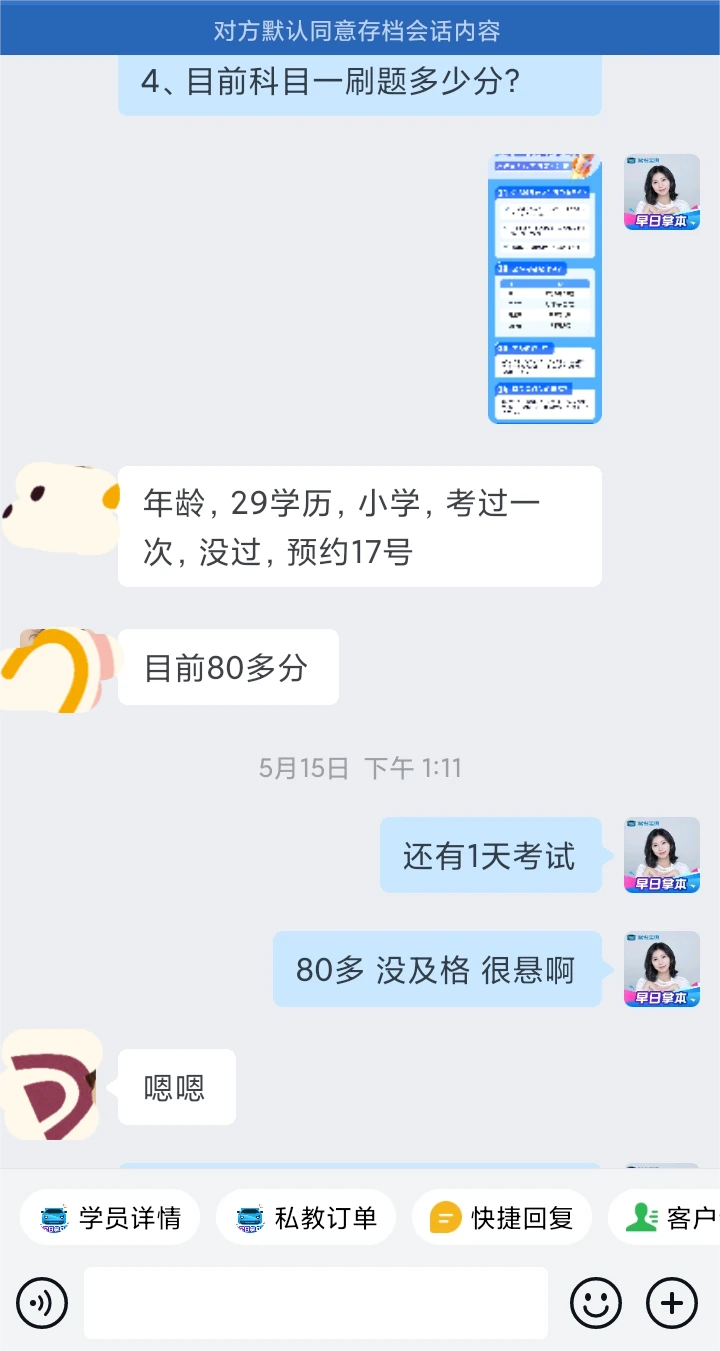This screenshot has width=720, height=1351.
Task: Open the plus attachment menu
Action: [672, 1303]
